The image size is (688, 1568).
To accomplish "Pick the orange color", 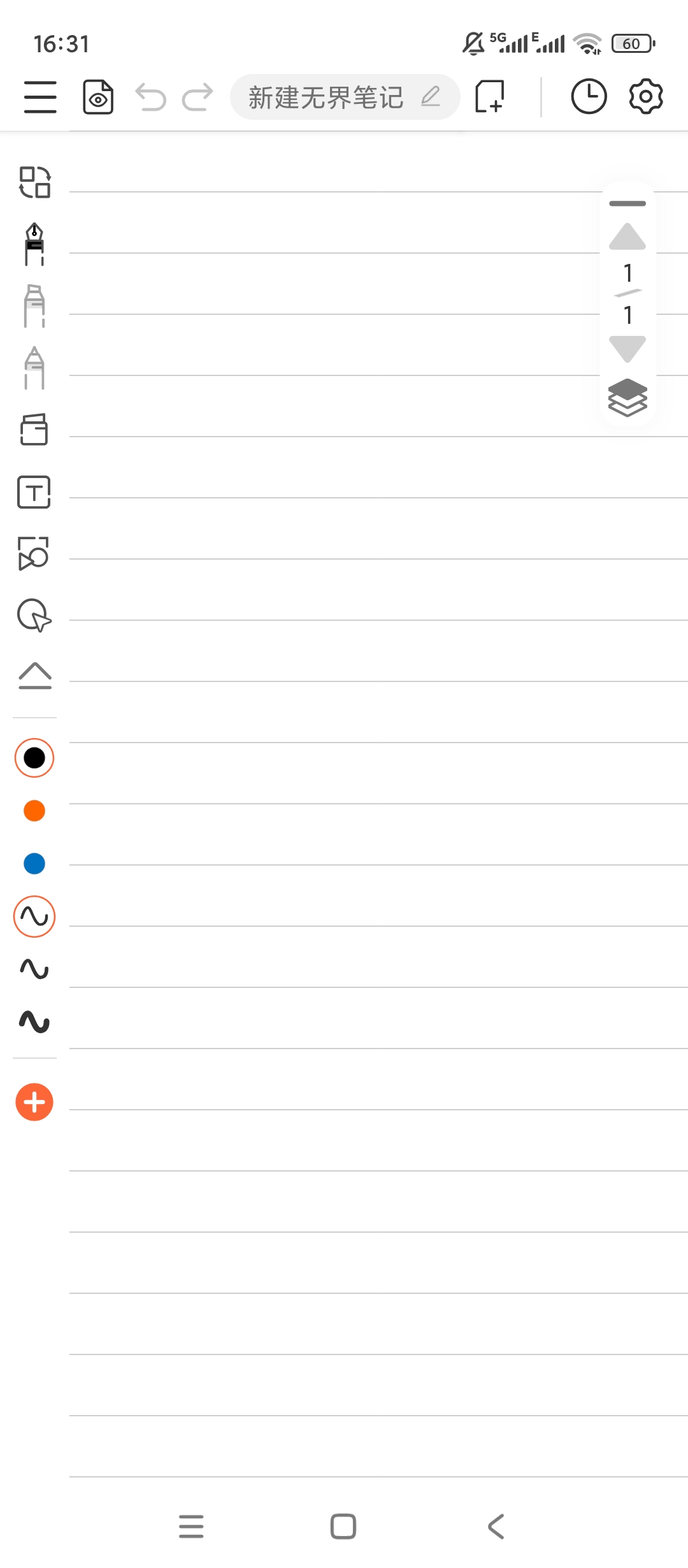I will point(34,811).
